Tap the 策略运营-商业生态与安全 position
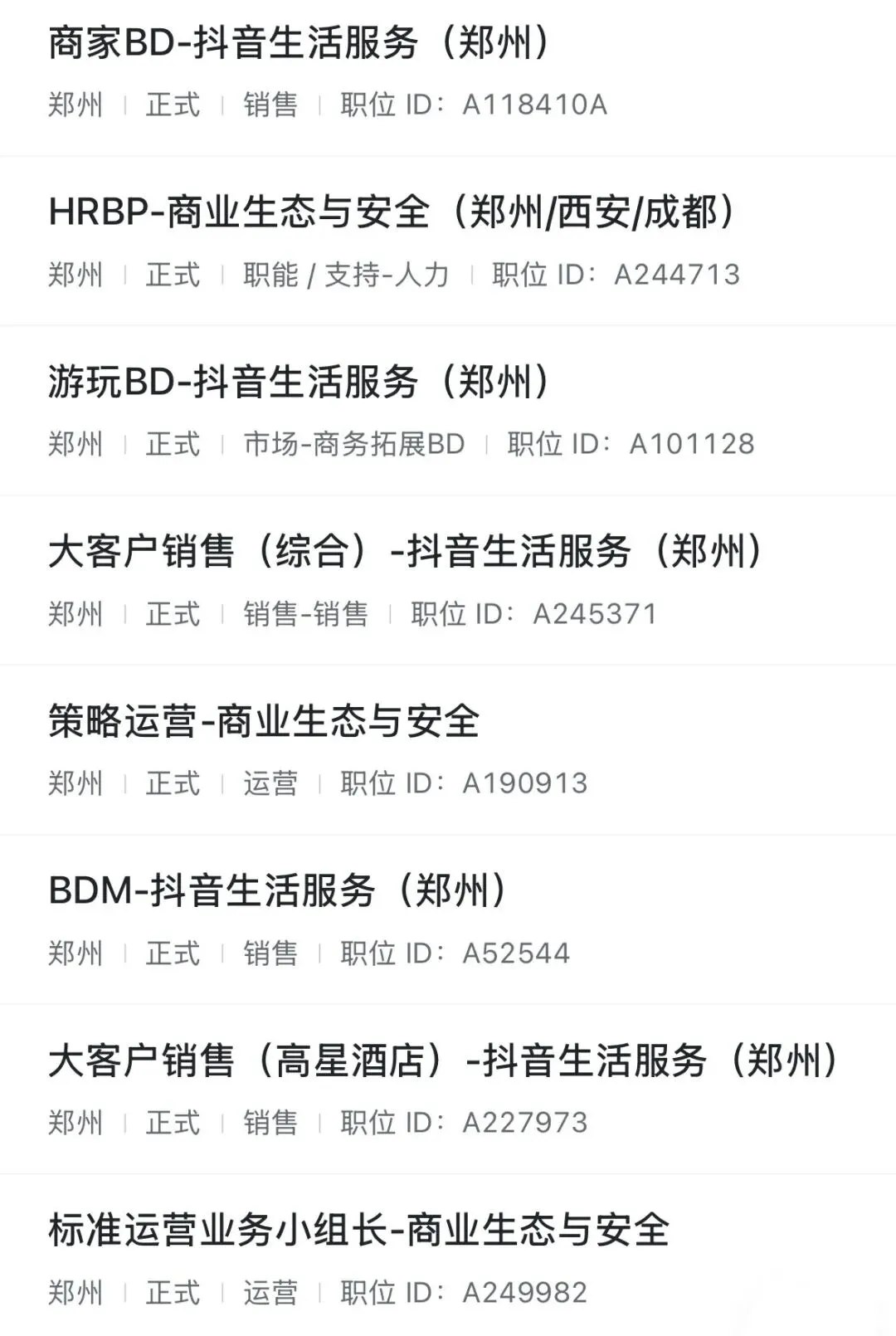 coord(264,722)
